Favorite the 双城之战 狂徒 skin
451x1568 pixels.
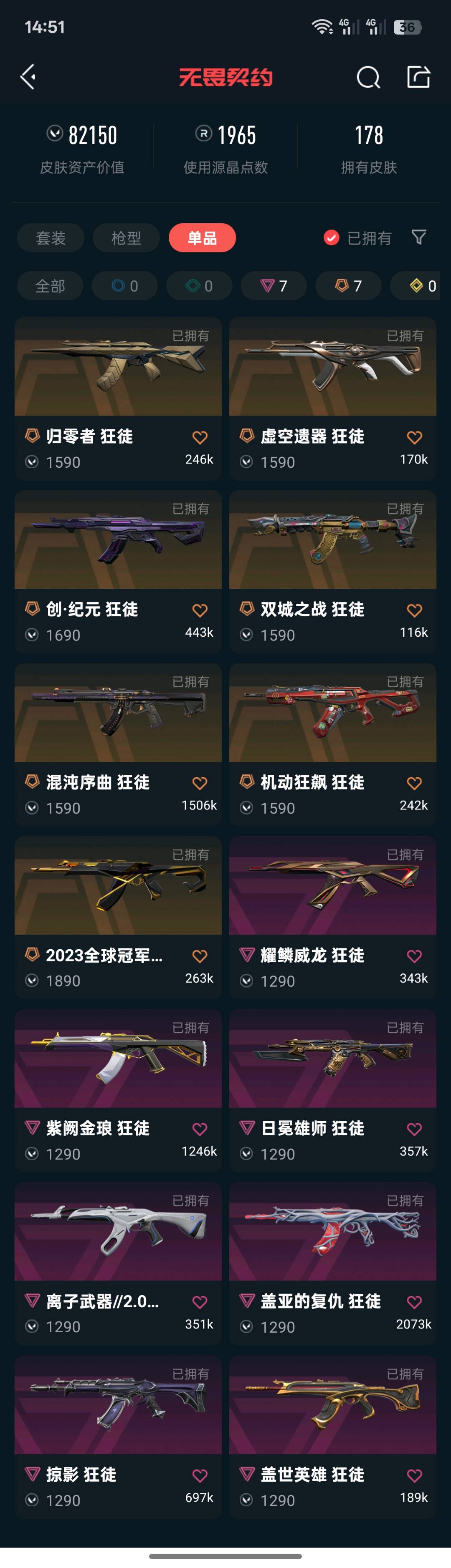pos(414,610)
